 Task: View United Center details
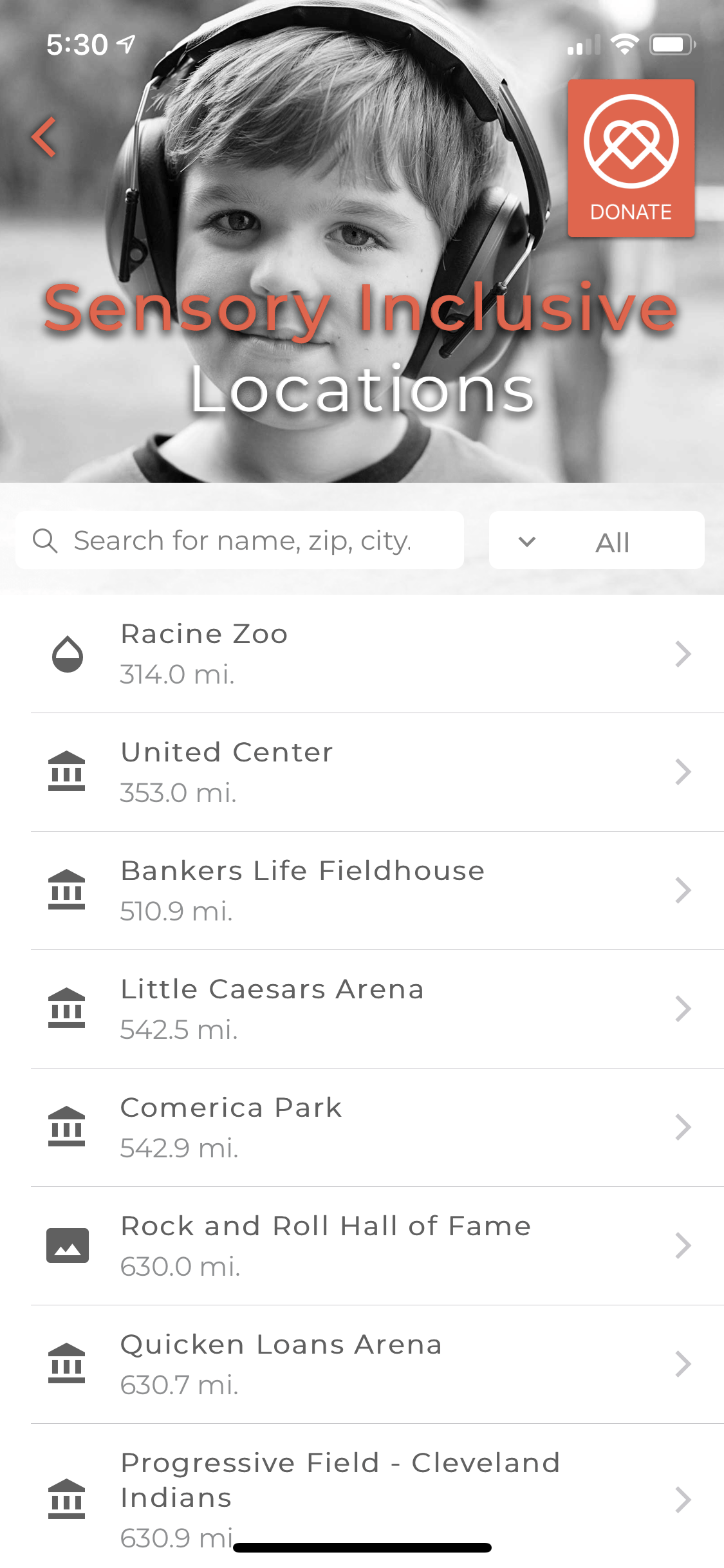coord(362,772)
